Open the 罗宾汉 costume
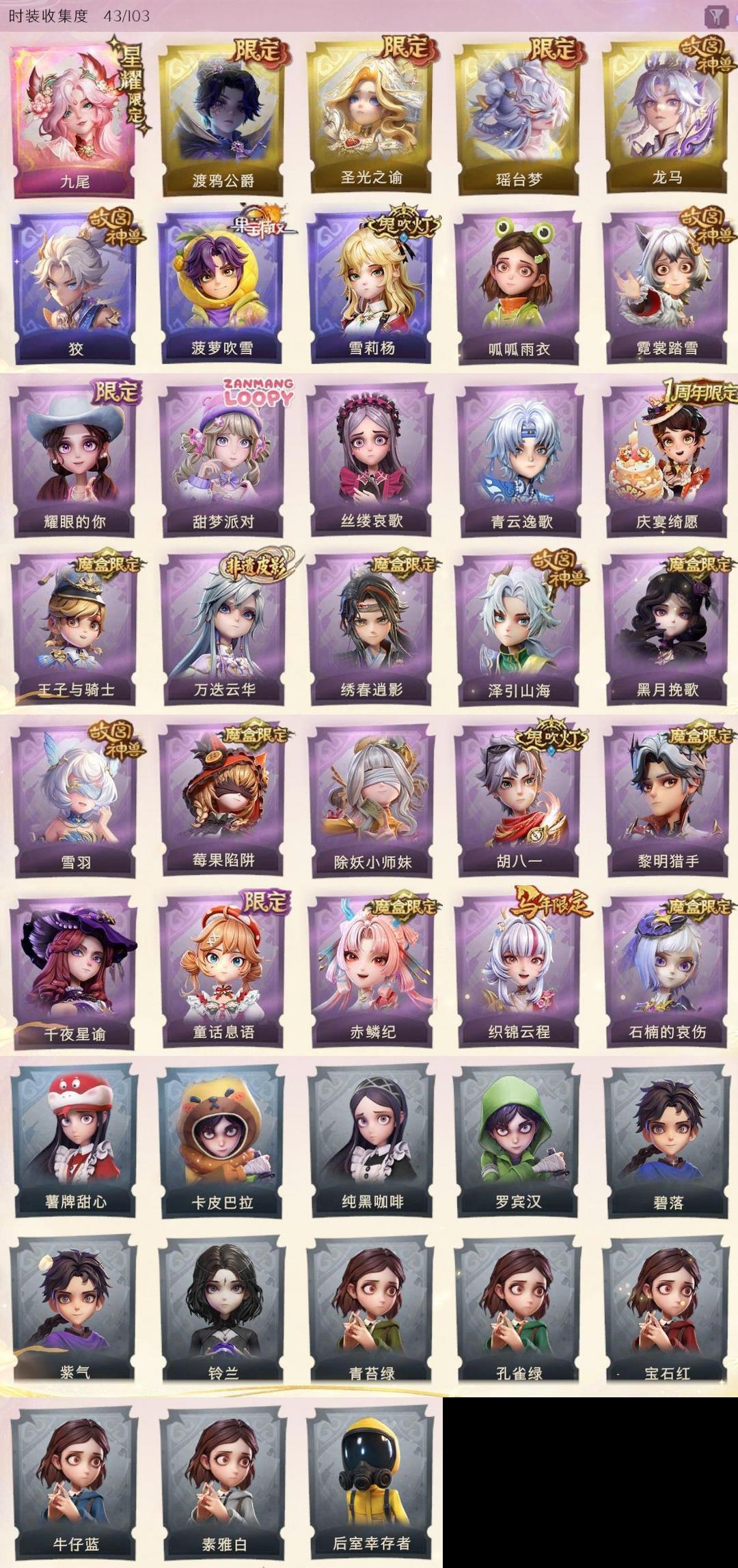This screenshot has height=1568, width=738. pos(519,1141)
